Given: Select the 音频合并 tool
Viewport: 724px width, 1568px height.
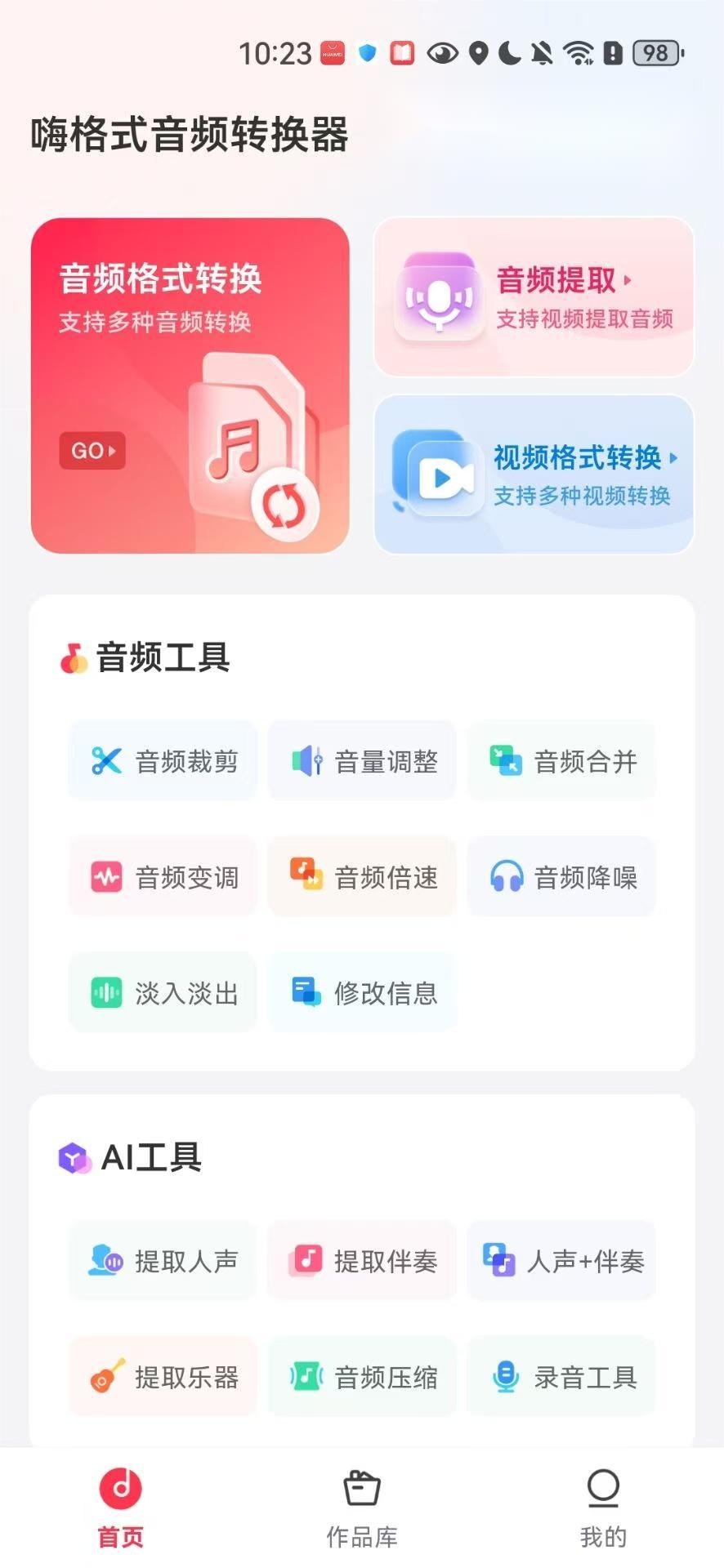Looking at the screenshot, I should point(561,761).
